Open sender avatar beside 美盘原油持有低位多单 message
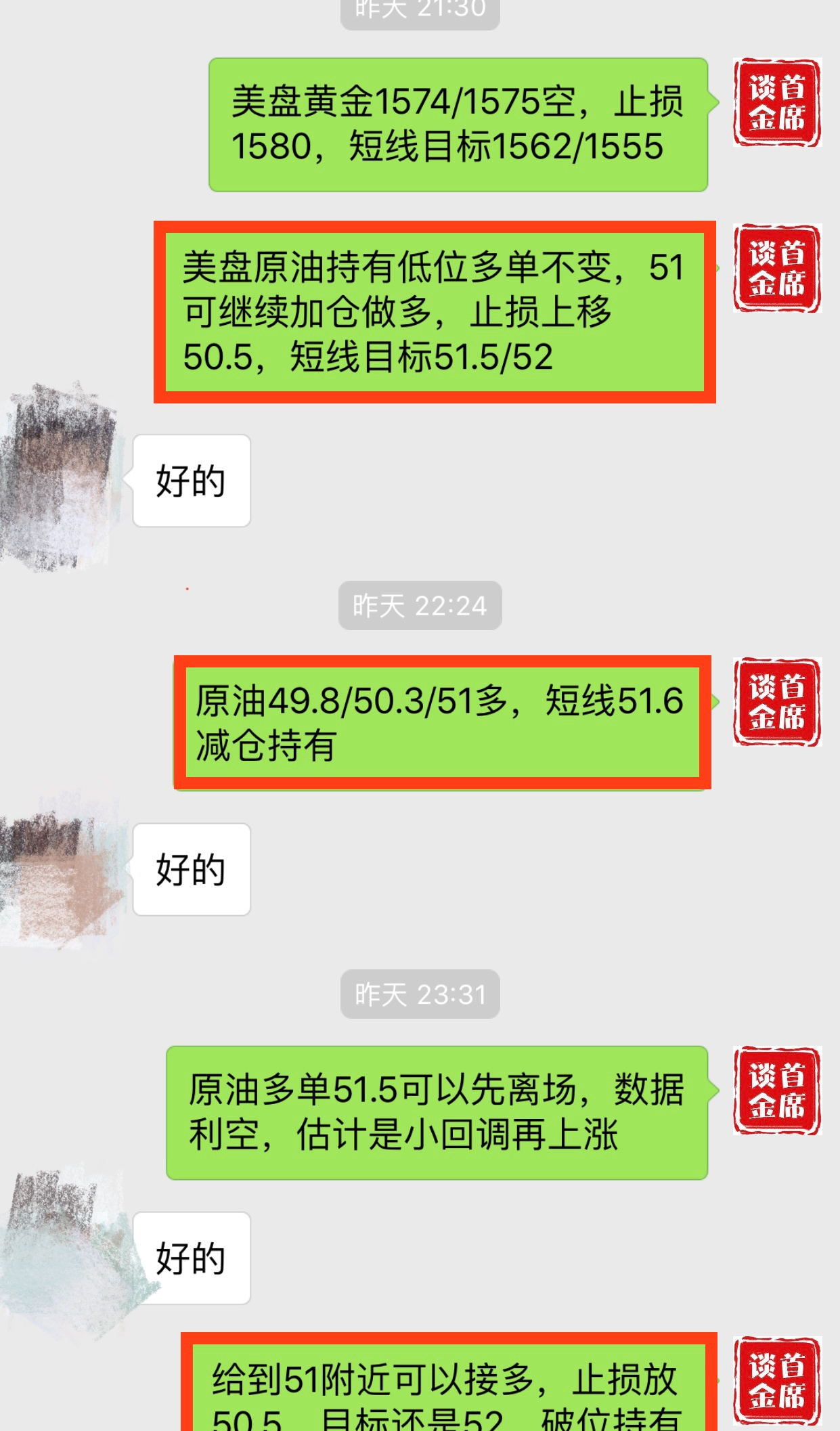Screen dimensions: 840x1431 coord(776,268)
